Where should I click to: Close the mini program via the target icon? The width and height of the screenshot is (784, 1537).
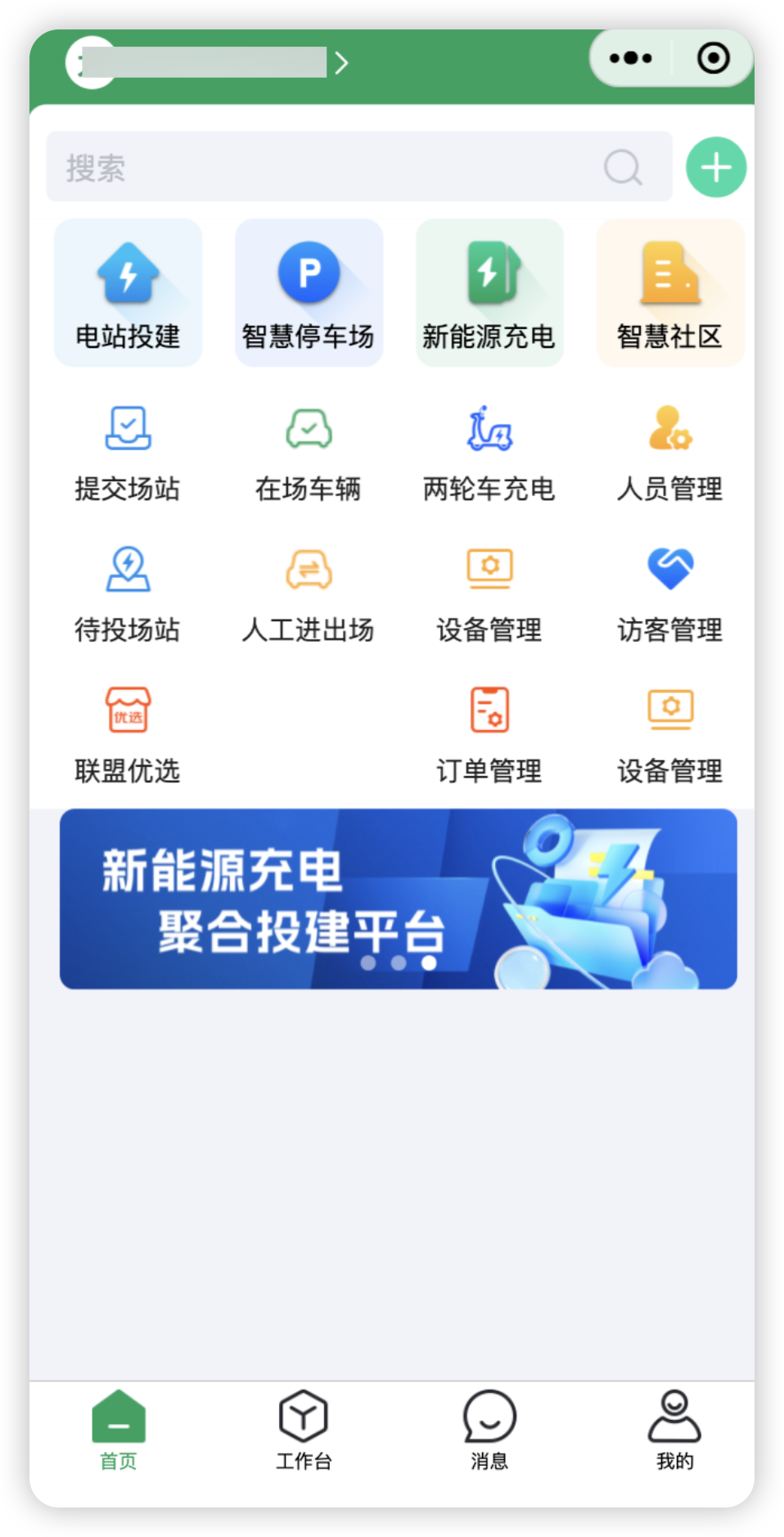pos(713,58)
